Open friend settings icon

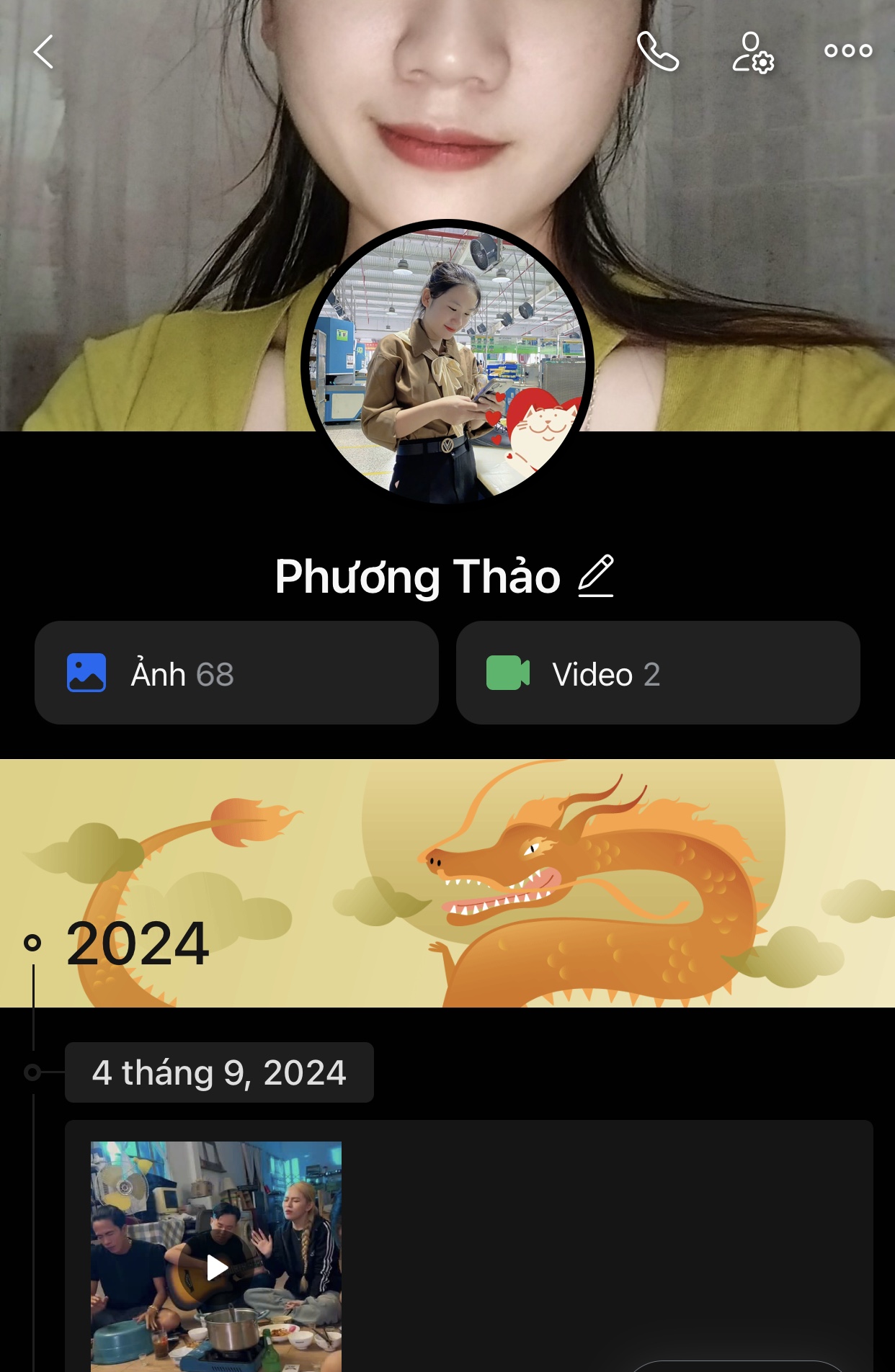pos(753,52)
